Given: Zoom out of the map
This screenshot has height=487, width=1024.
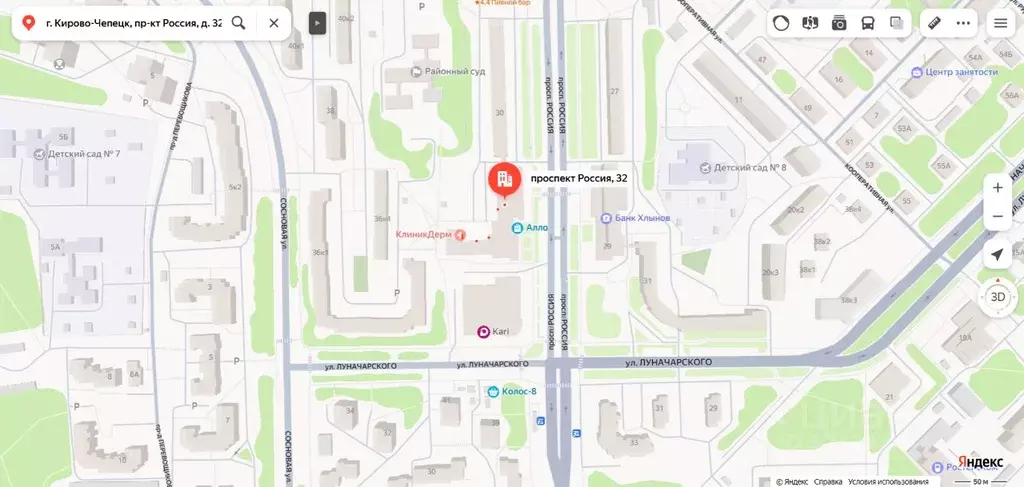Looking at the screenshot, I should click(x=997, y=215).
